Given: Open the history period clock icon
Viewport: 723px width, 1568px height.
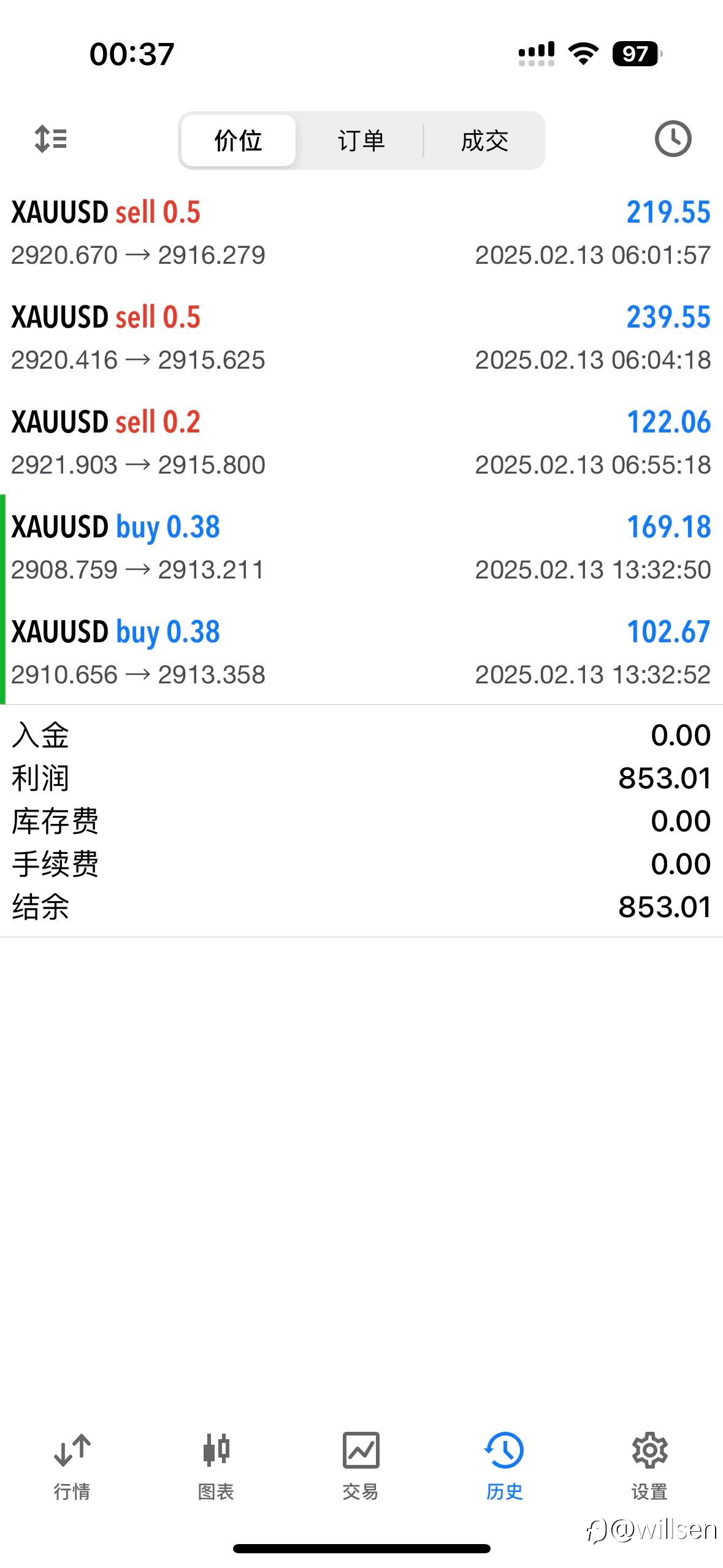Looking at the screenshot, I should point(673,139).
